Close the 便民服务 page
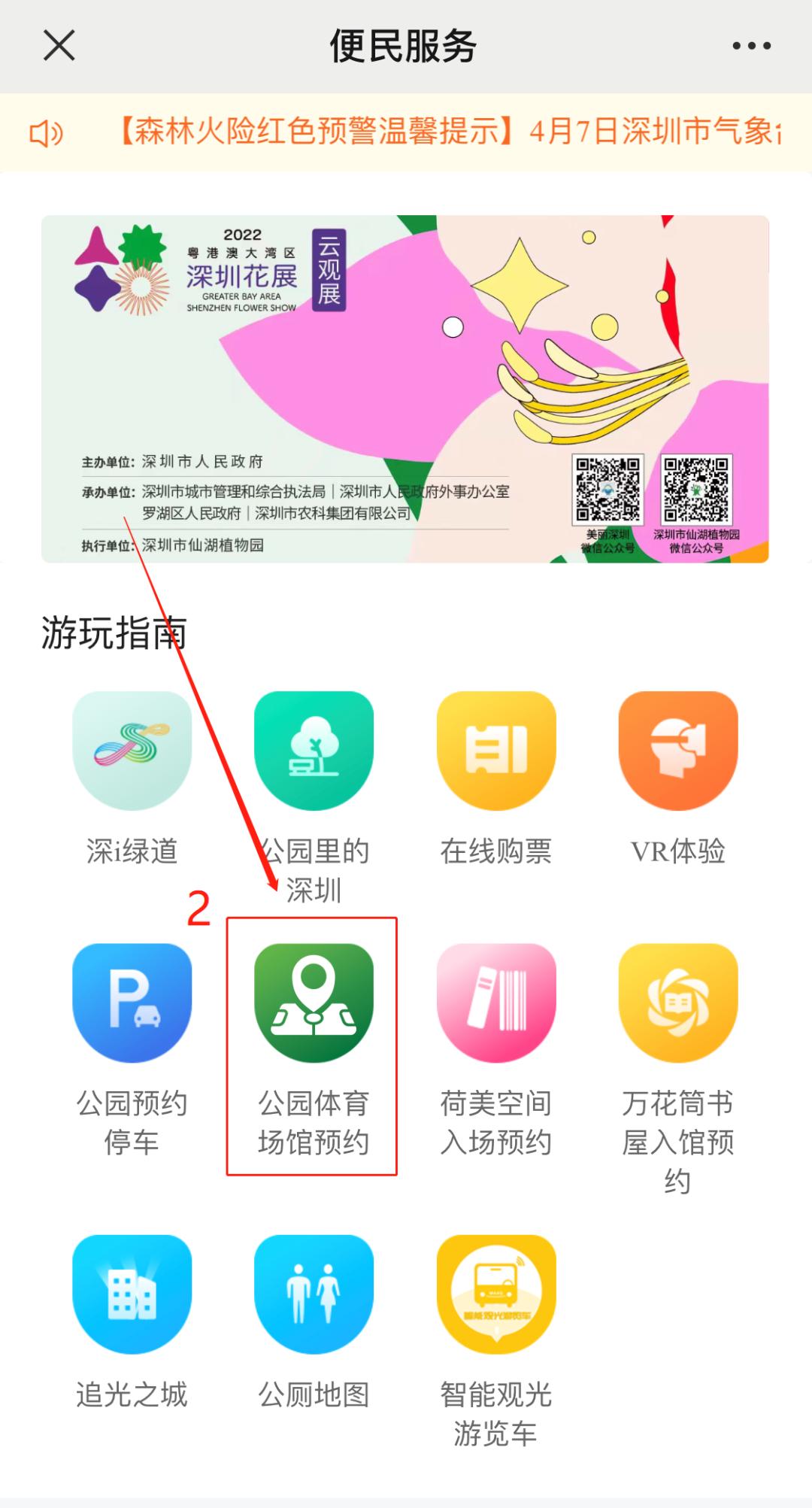812x1508 pixels. pos(59,46)
